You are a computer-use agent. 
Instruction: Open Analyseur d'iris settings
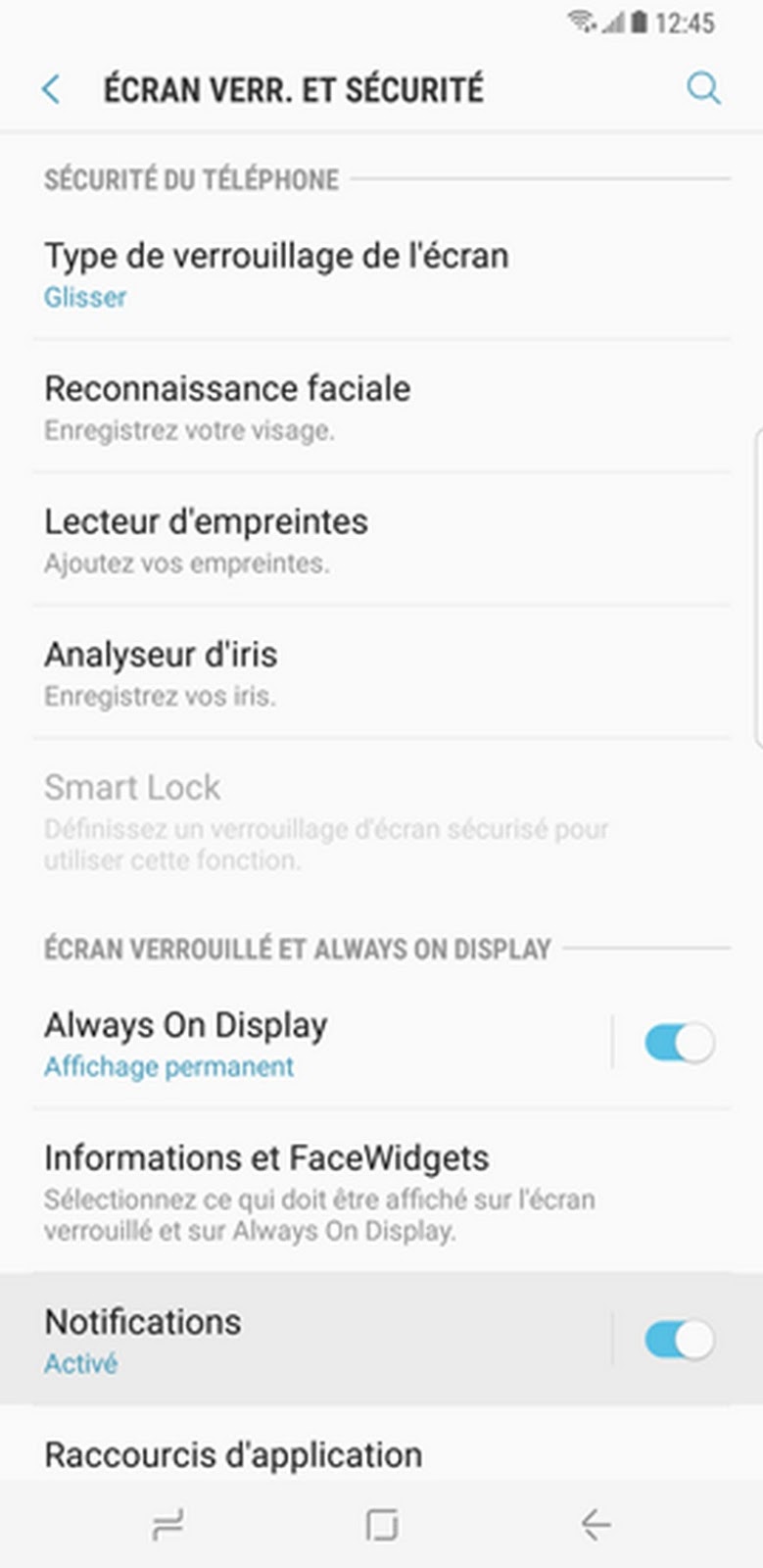[x=161, y=672]
